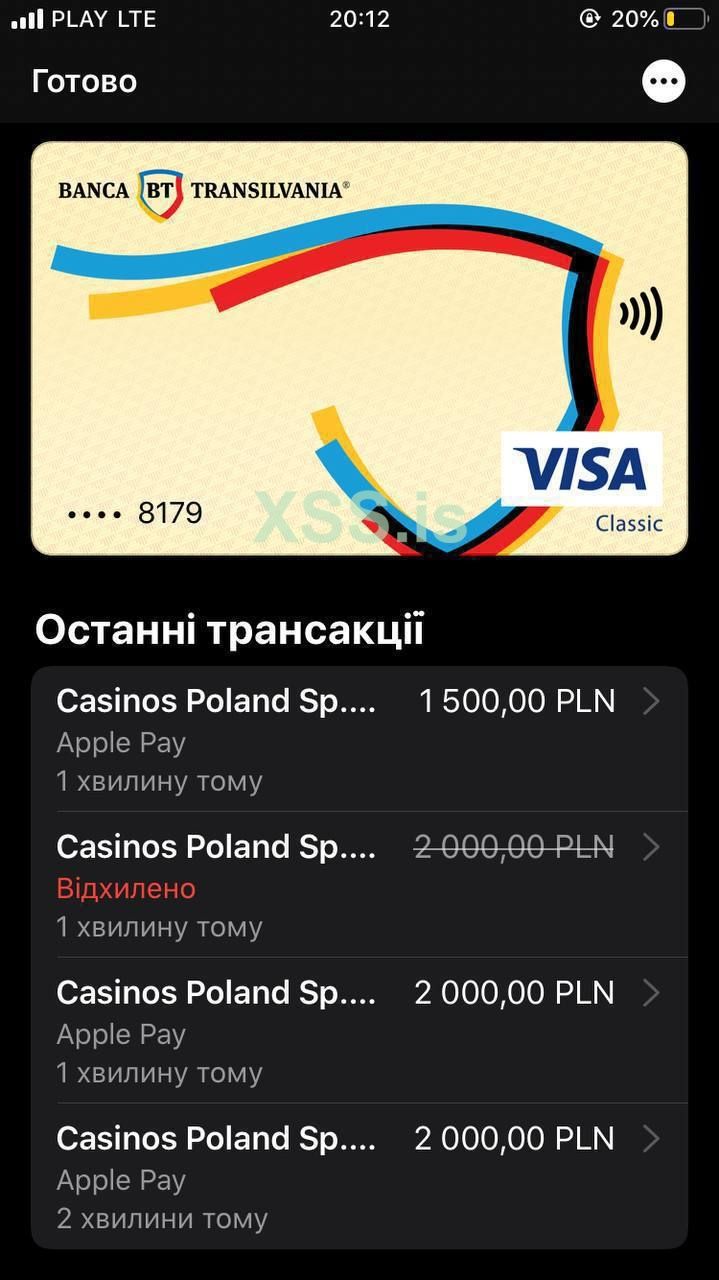Open the declined Відхилено 2 000,00 PLN transaction
This screenshot has height=1280, width=719.
[x=359, y=885]
